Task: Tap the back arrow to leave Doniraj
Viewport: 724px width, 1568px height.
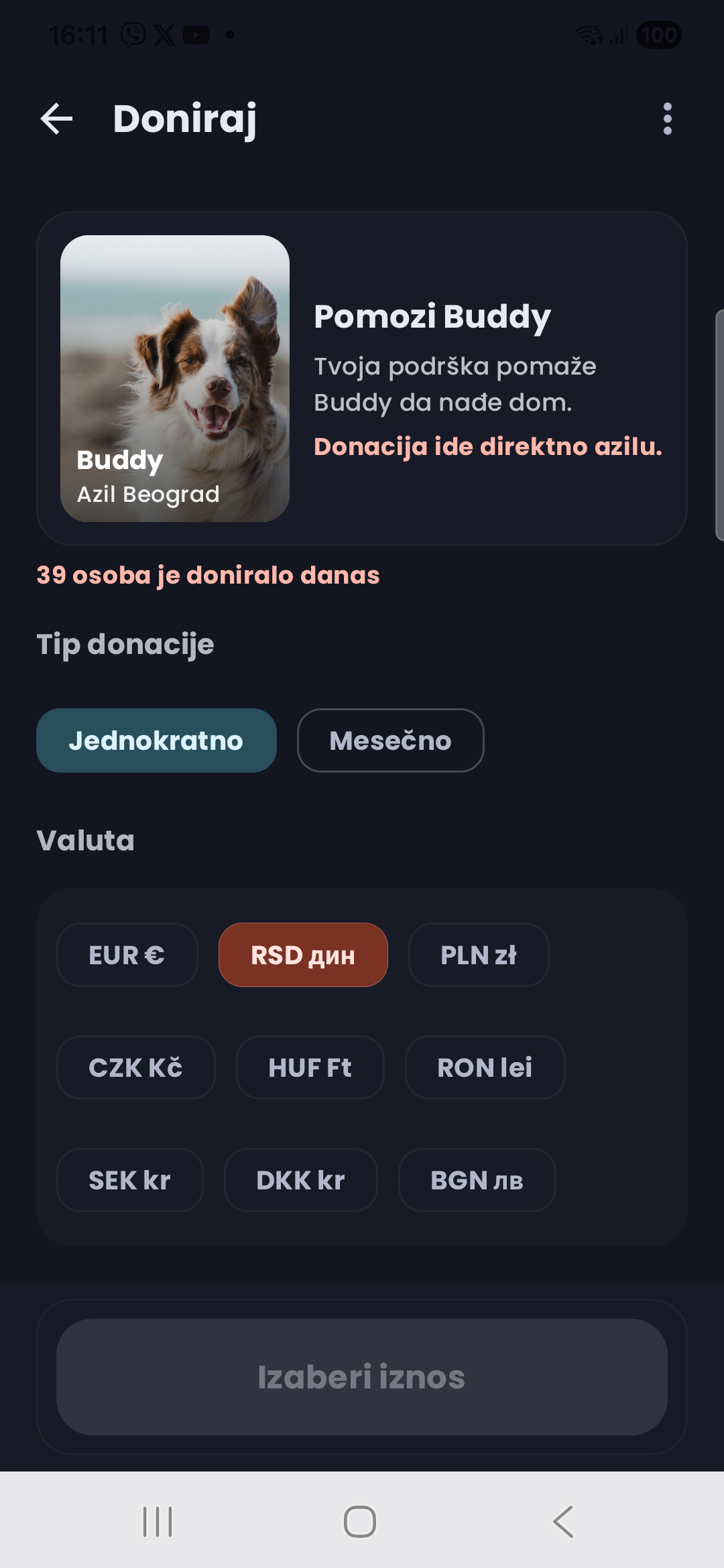Action: pyautogui.click(x=56, y=121)
